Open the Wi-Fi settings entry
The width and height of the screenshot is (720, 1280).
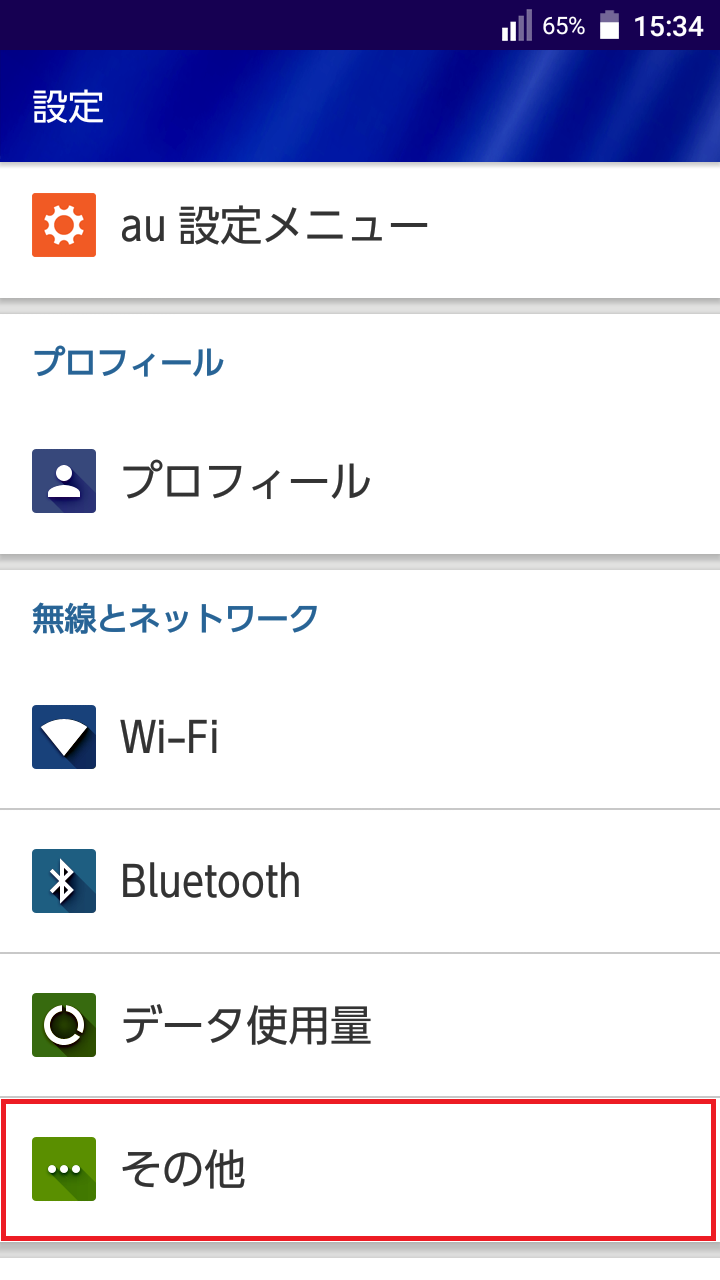[300, 737]
